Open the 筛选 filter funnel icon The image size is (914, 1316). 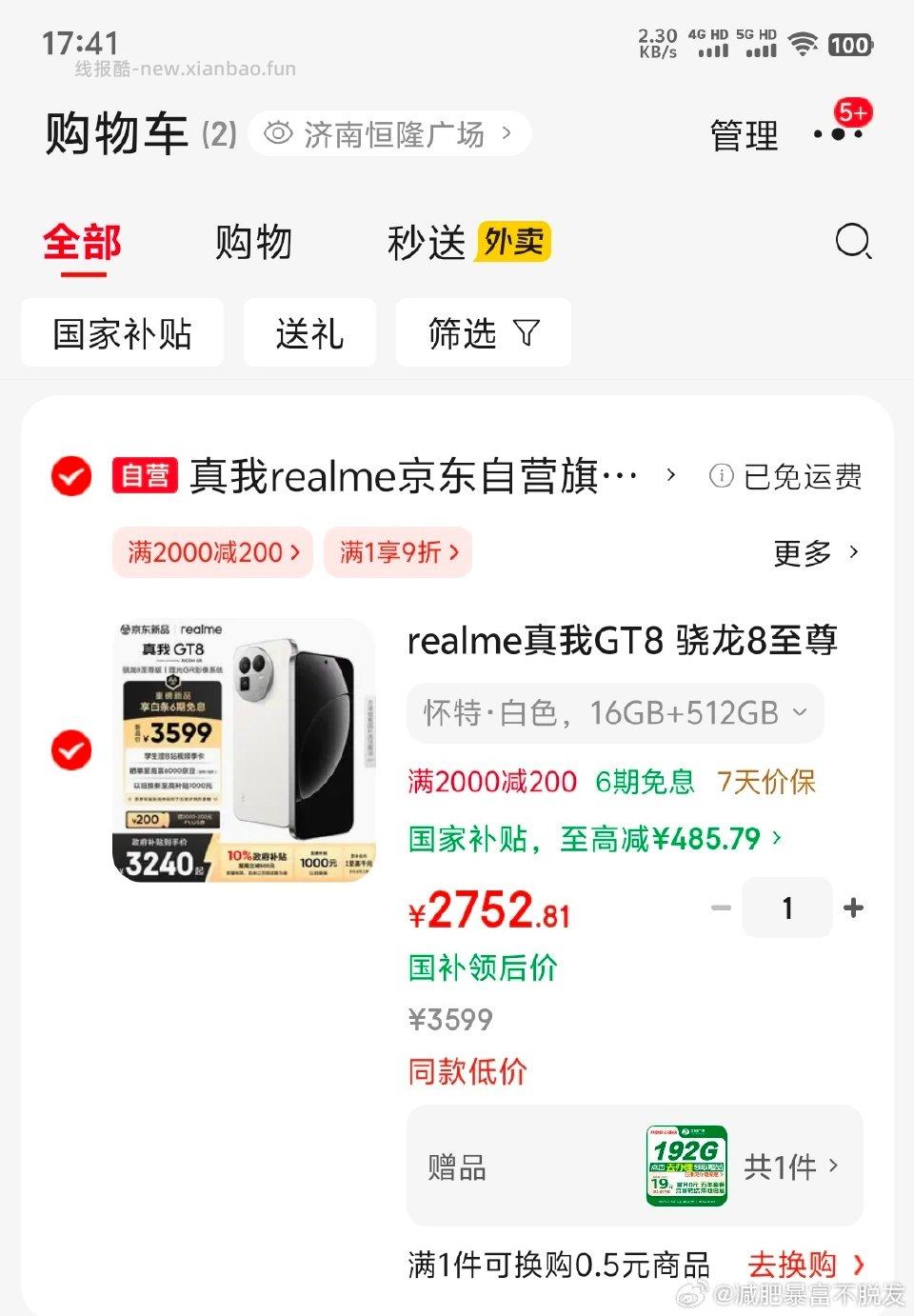click(x=525, y=332)
